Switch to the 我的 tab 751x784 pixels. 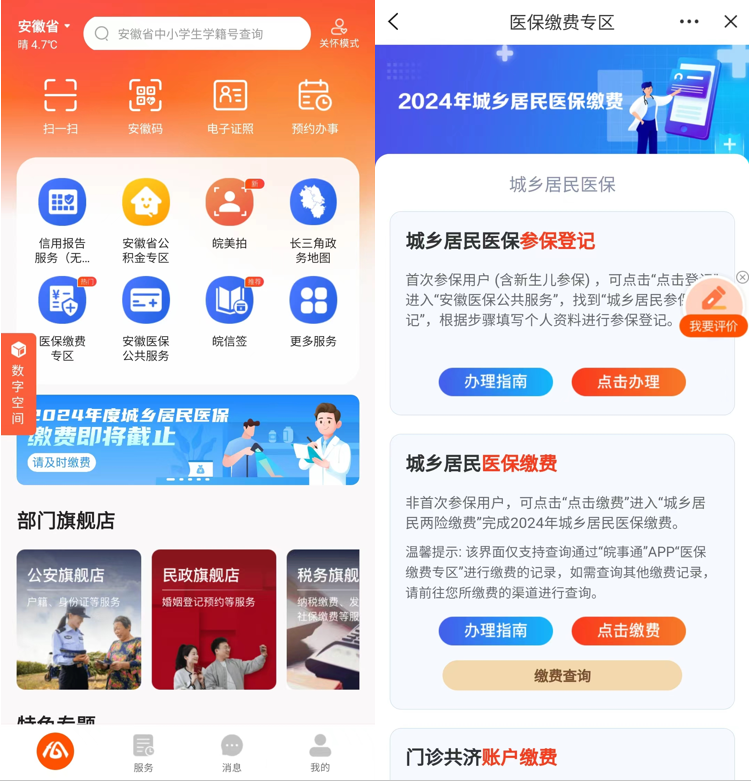click(319, 752)
